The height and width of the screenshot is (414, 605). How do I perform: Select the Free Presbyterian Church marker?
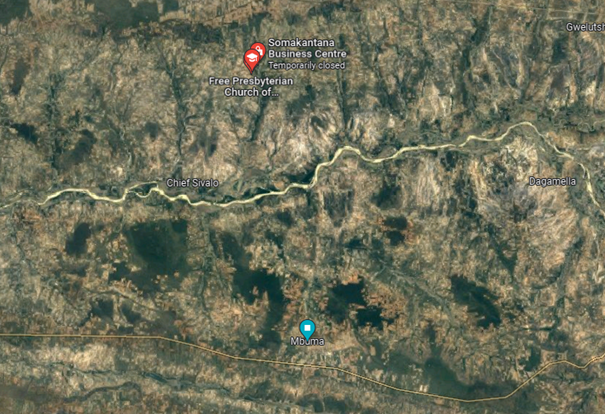pos(251,58)
